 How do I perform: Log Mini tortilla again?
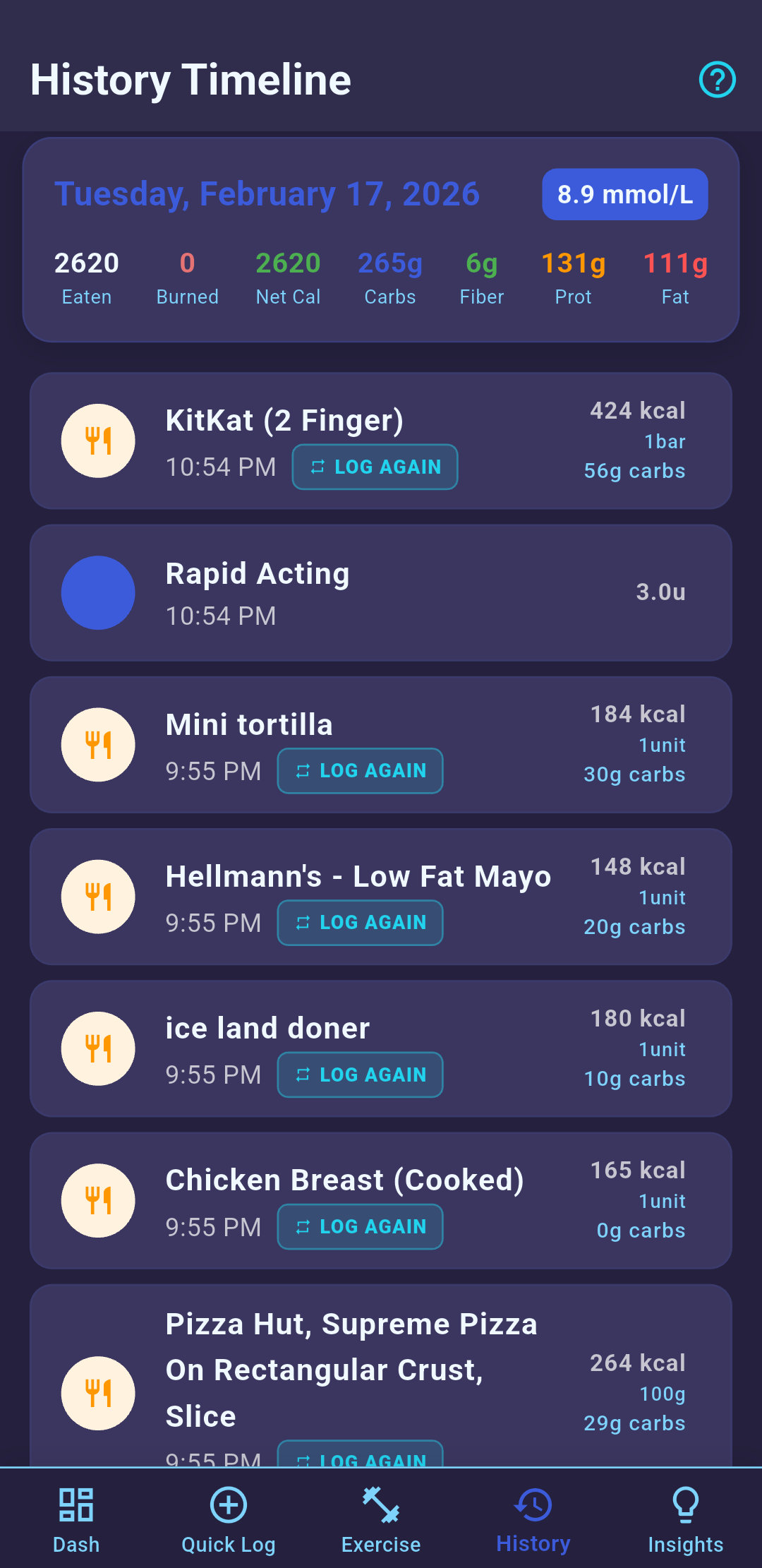tap(360, 770)
